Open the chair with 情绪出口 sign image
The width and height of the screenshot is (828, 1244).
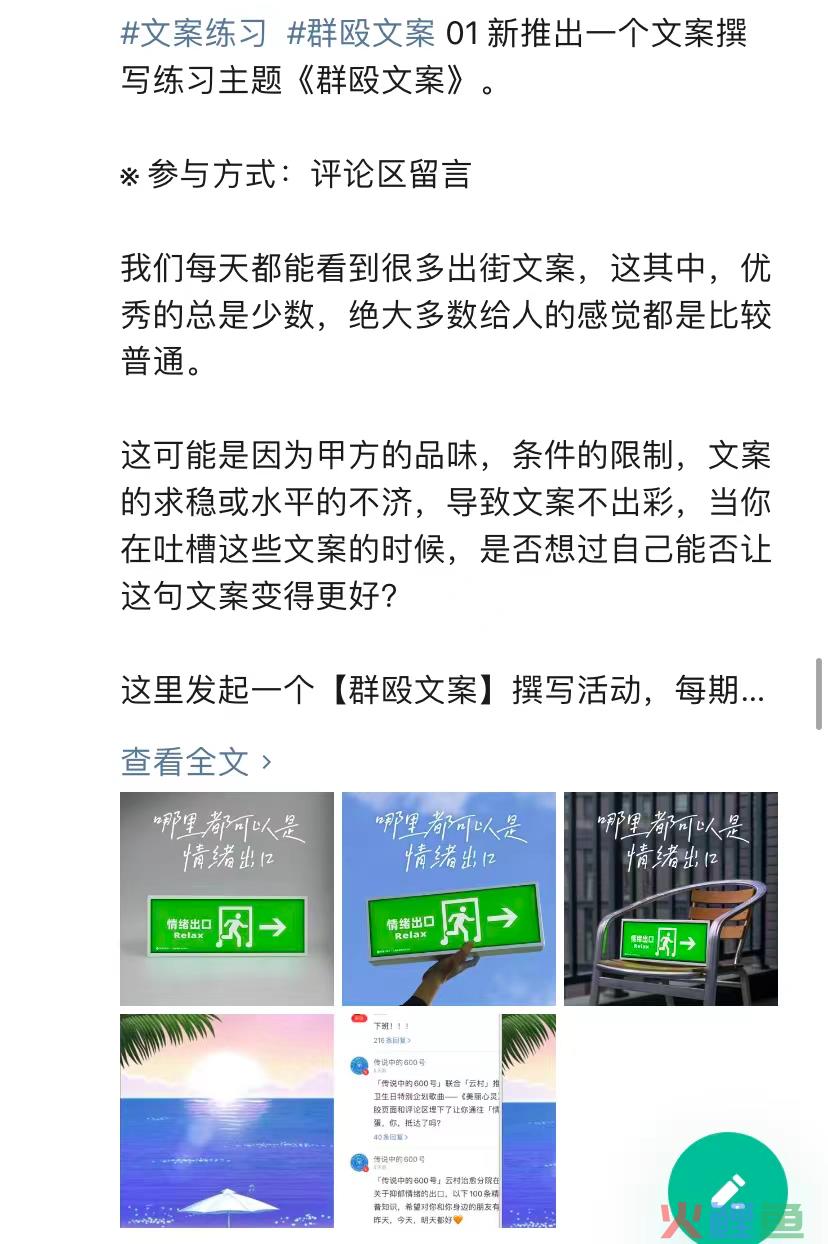coord(671,899)
